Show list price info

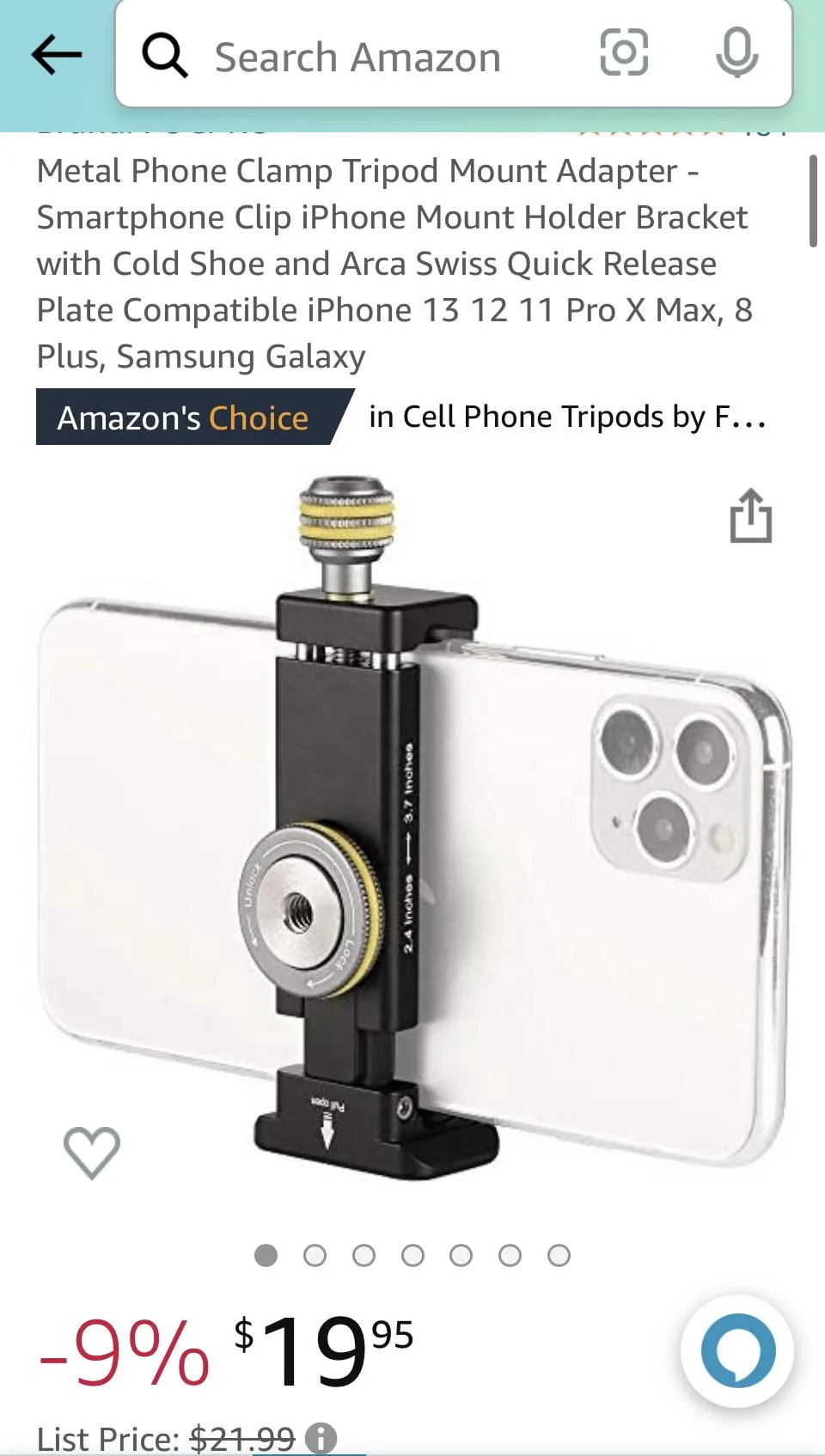pos(321,1438)
